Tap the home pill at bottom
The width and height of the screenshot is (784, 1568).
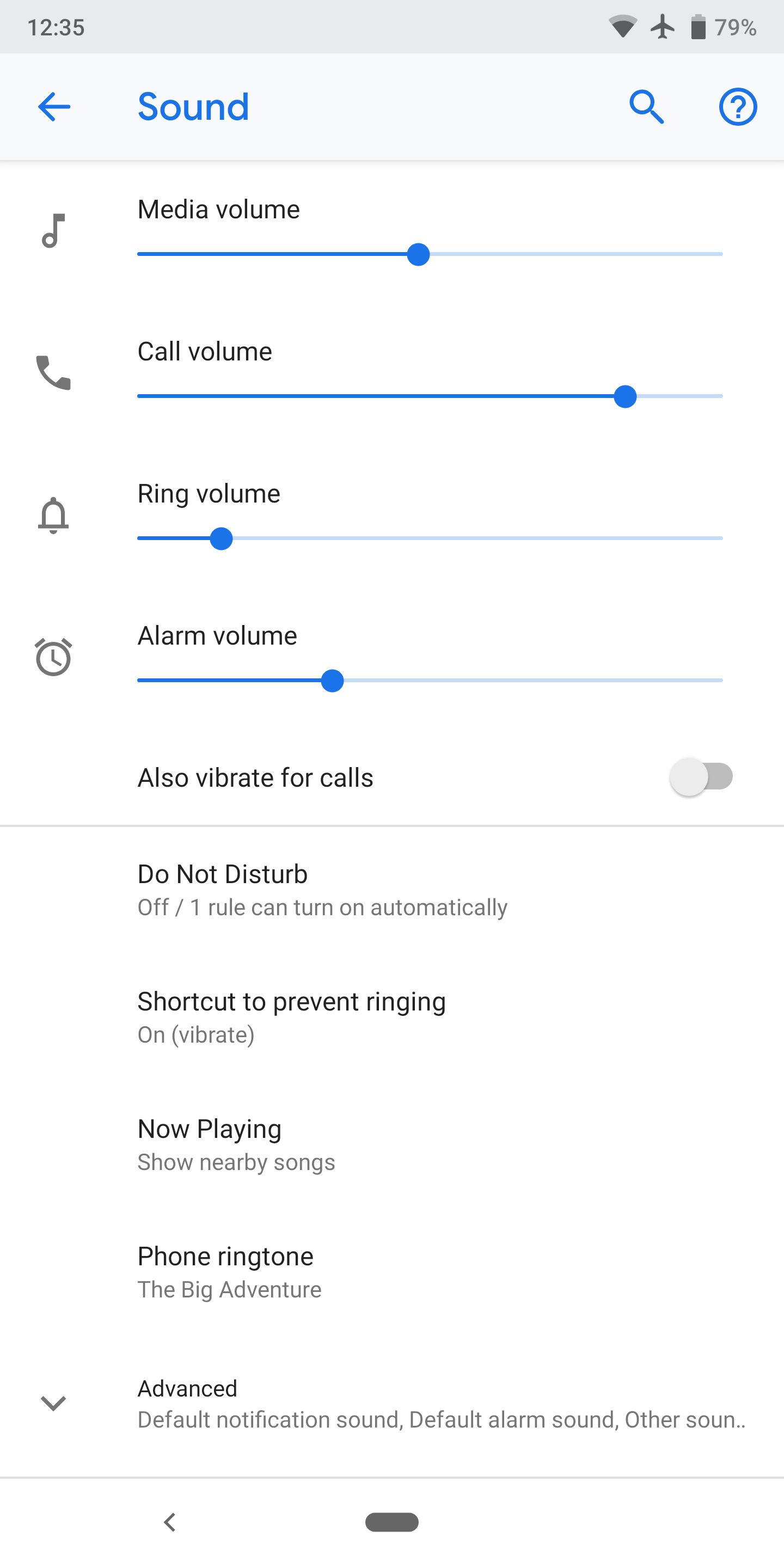(392, 1522)
